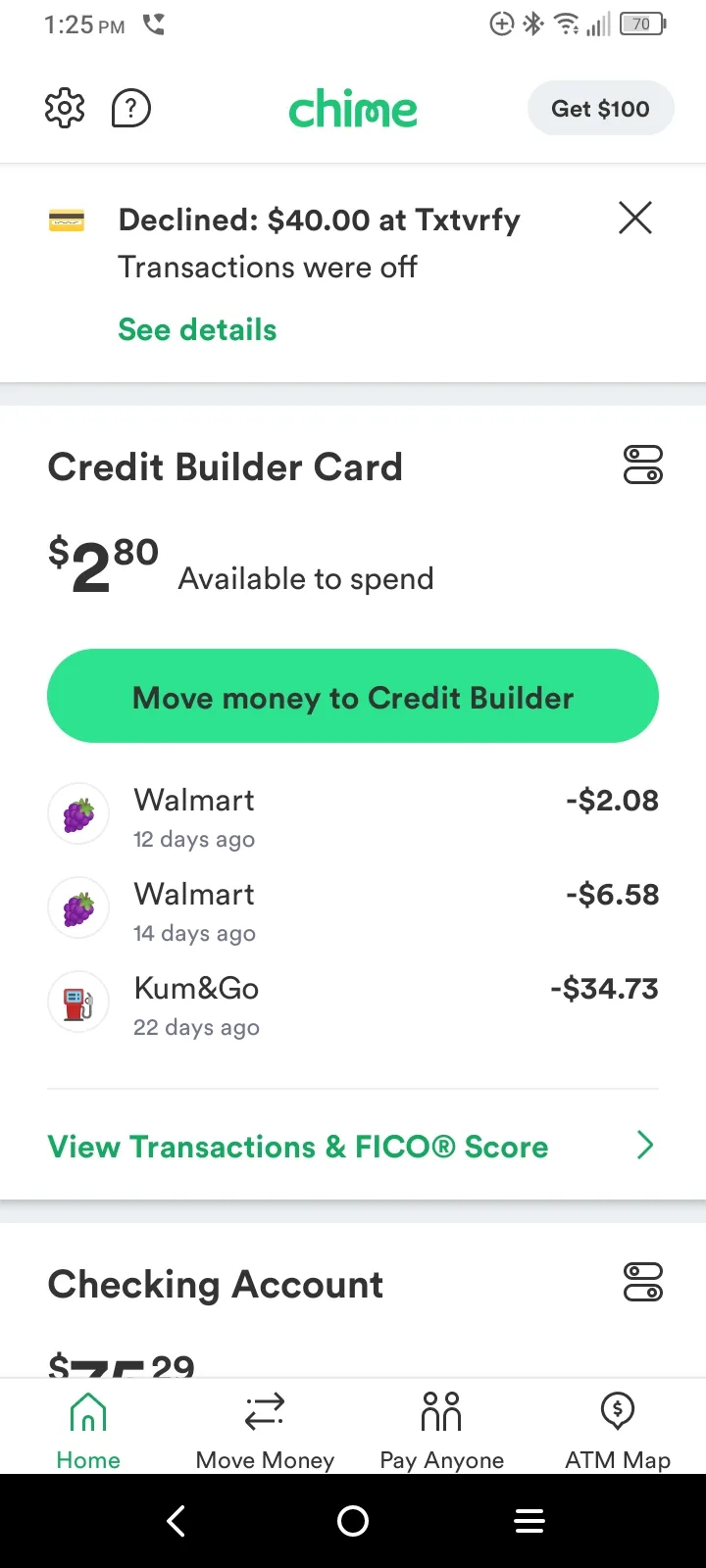
Task: Open the ATM Map tab
Action: [x=618, y=1430]
